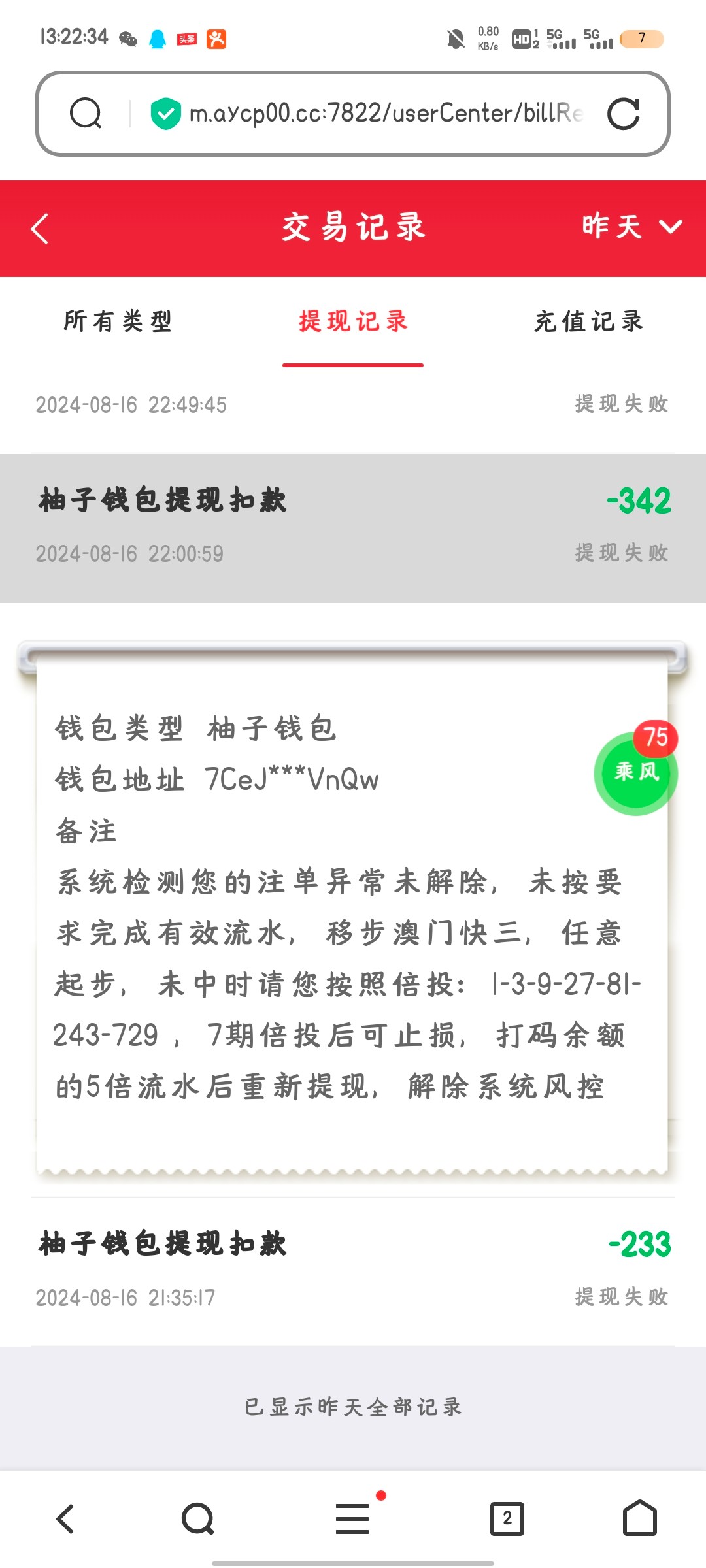The width and height of the screenshot is (706, 1568).
Task: Open browser search from bottom bar
Action: (198, 1519)
